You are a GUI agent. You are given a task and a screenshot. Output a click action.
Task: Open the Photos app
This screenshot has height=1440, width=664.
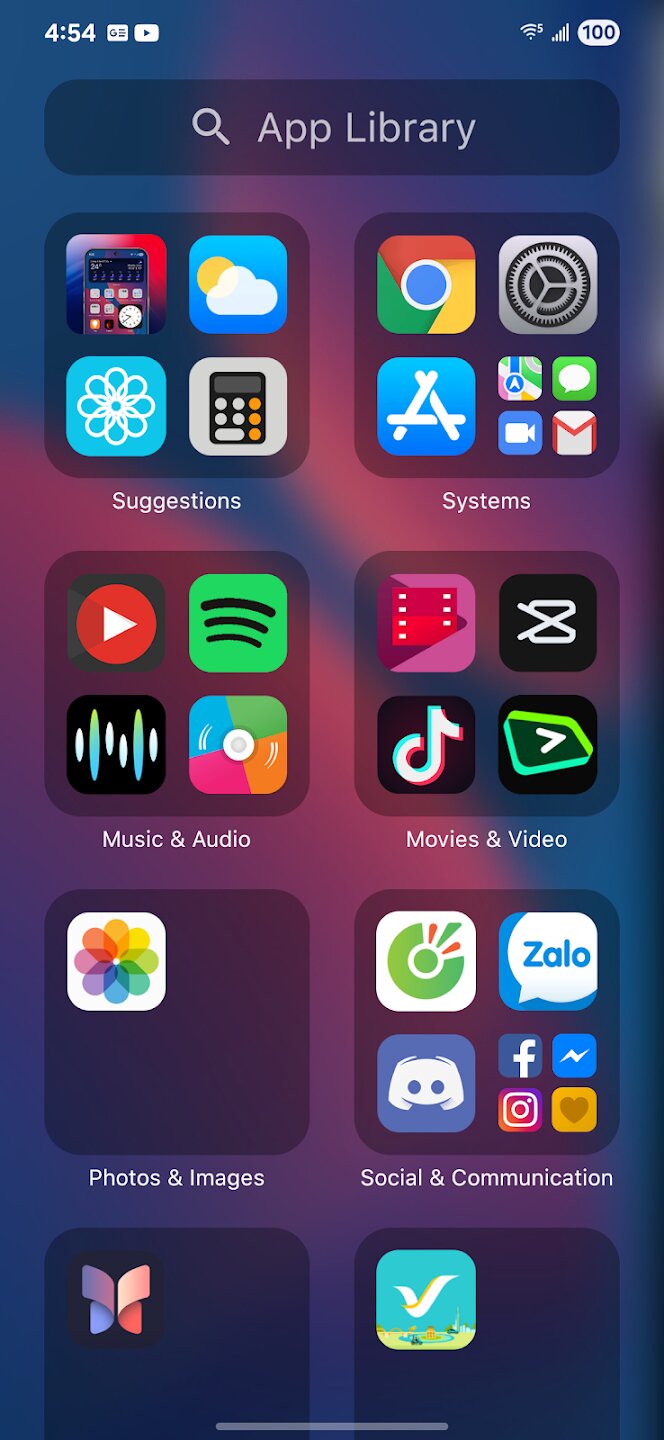tap(116, 961)
